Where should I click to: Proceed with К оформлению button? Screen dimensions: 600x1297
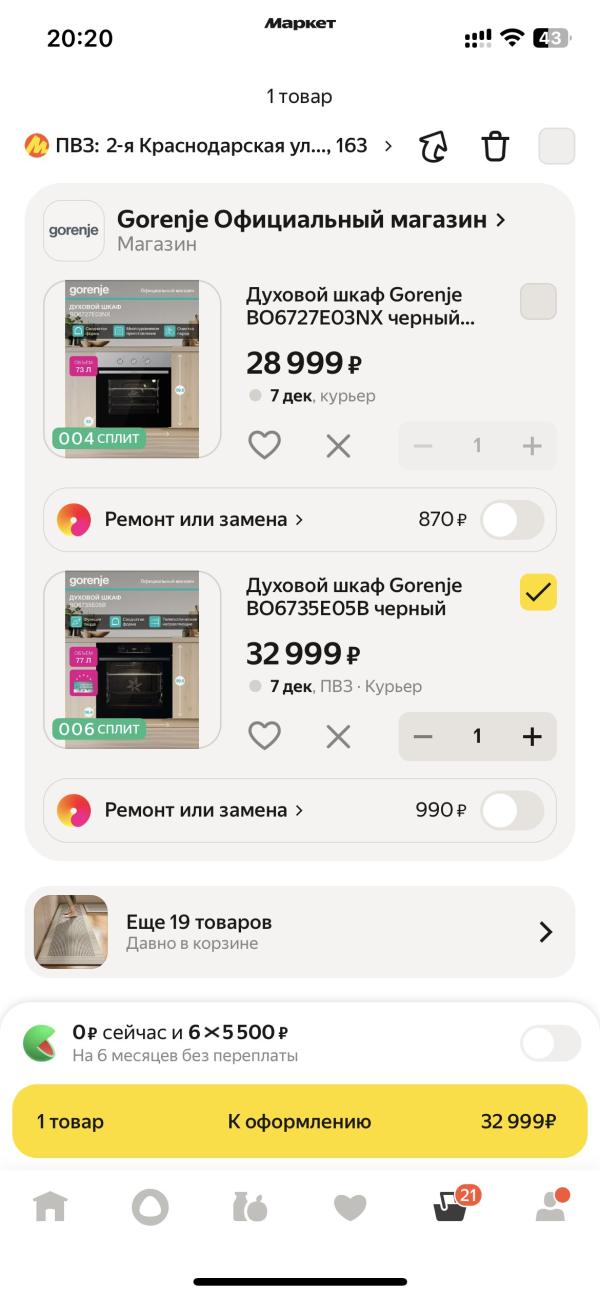300,1122
